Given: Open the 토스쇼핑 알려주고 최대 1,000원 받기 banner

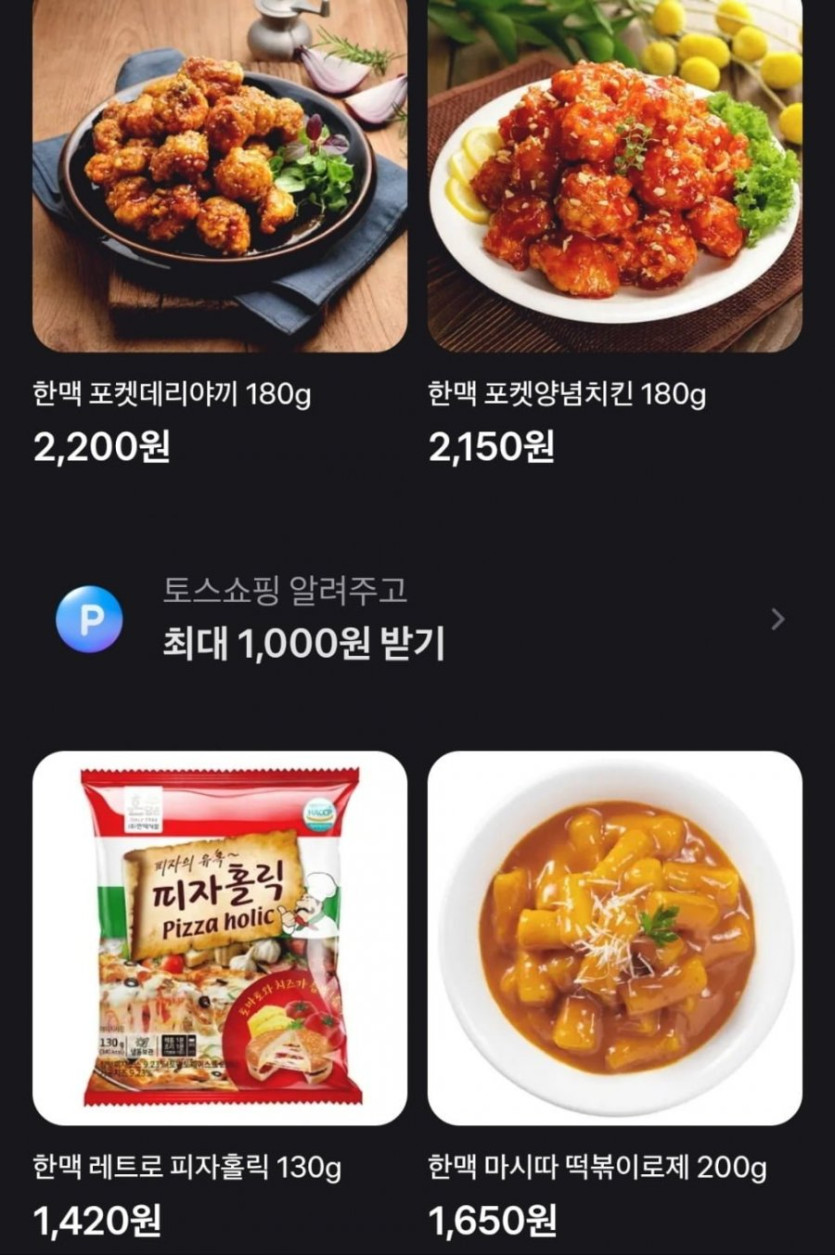Looking at the screenshot, I should click(x=417, y=620).
